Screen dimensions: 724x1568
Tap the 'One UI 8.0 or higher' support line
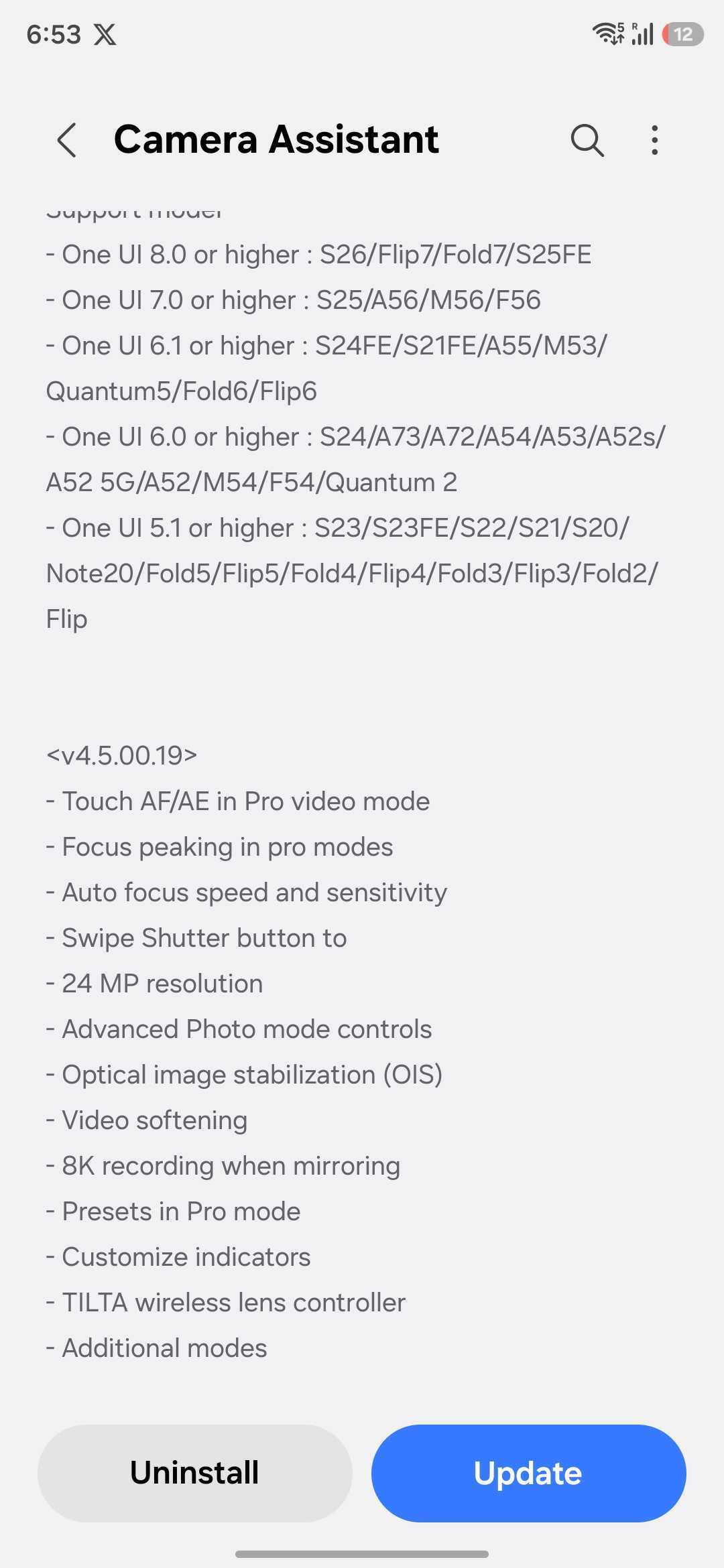[x=318, y=254]
